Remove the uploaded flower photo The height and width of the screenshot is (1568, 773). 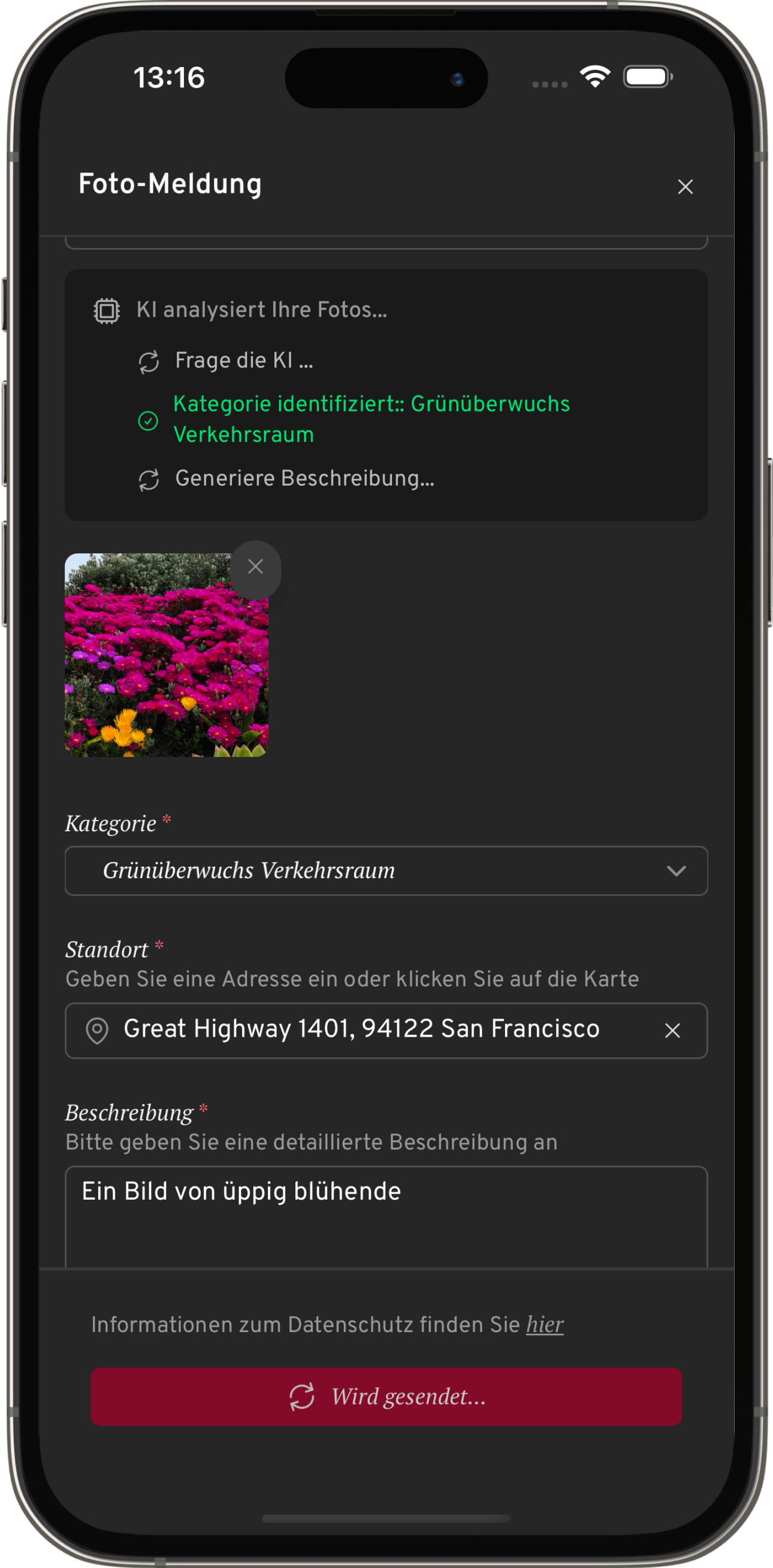(x=255, y=567)
